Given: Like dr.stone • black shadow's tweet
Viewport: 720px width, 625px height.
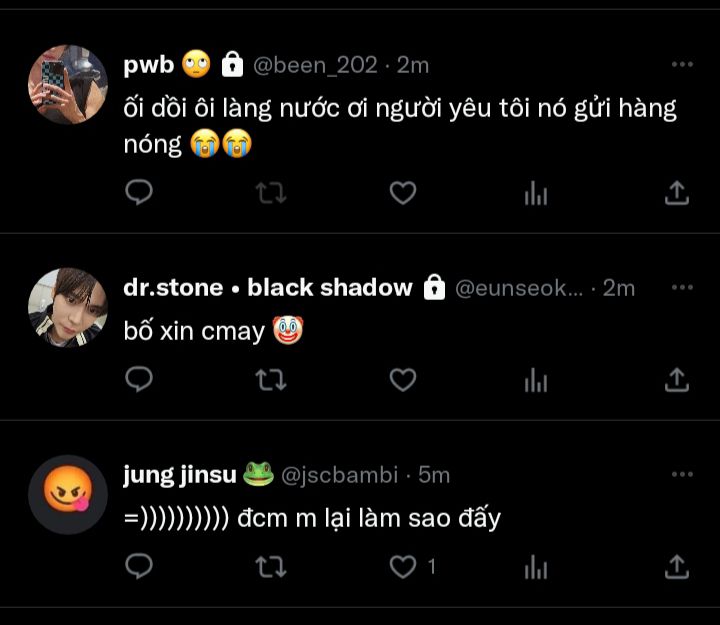Looking at the screenshot, I should click(402, 379).
